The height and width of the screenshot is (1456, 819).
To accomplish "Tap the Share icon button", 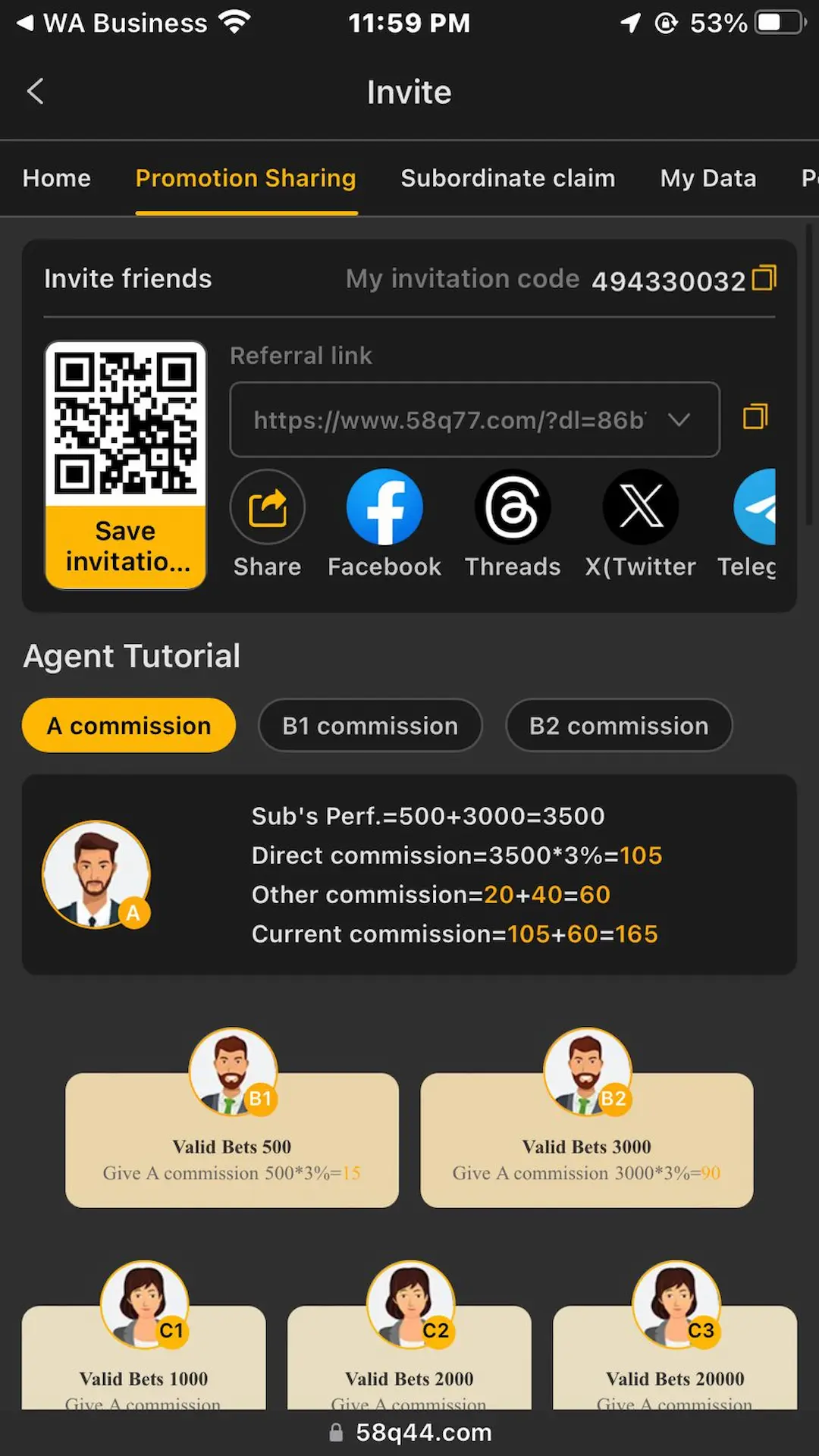I will click(268, 507).
